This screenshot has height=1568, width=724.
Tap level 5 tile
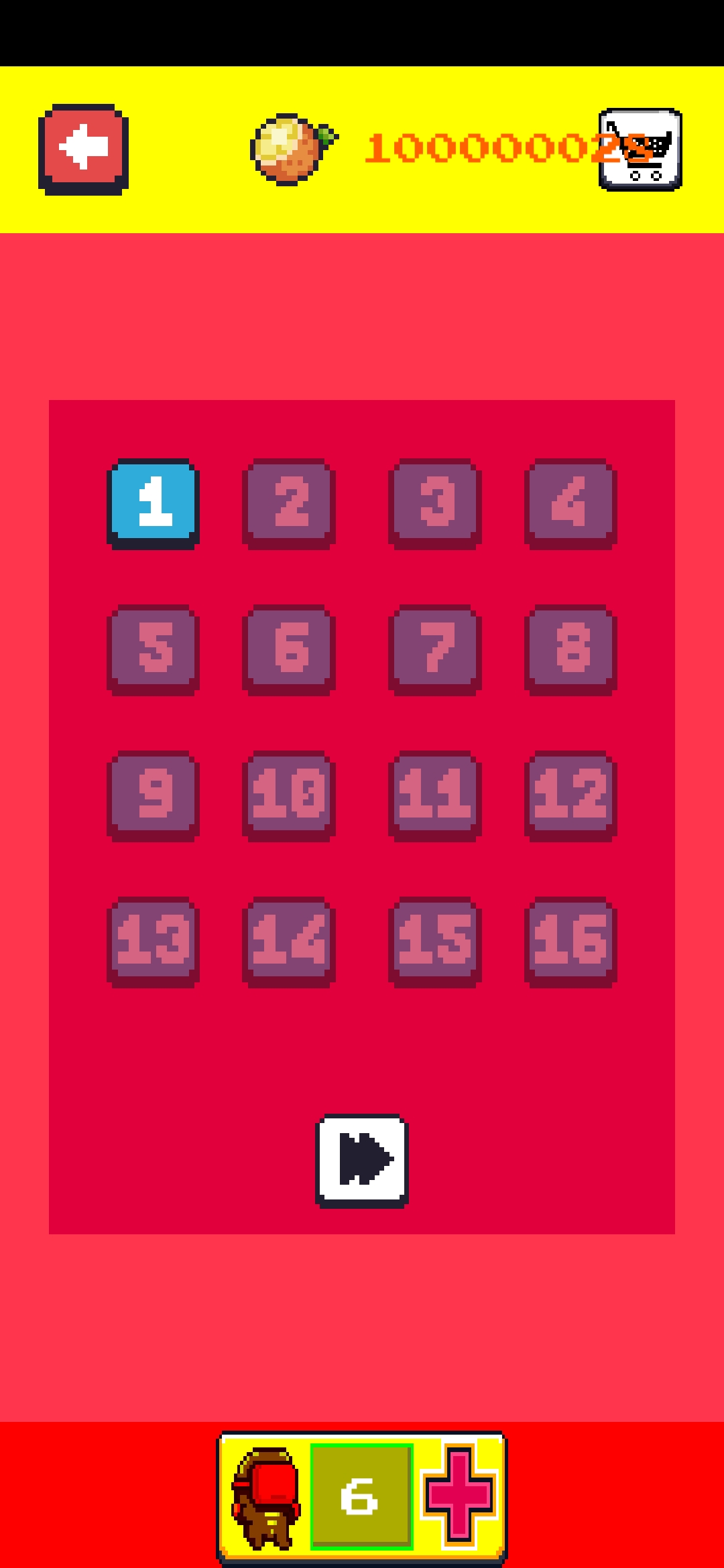154,649
